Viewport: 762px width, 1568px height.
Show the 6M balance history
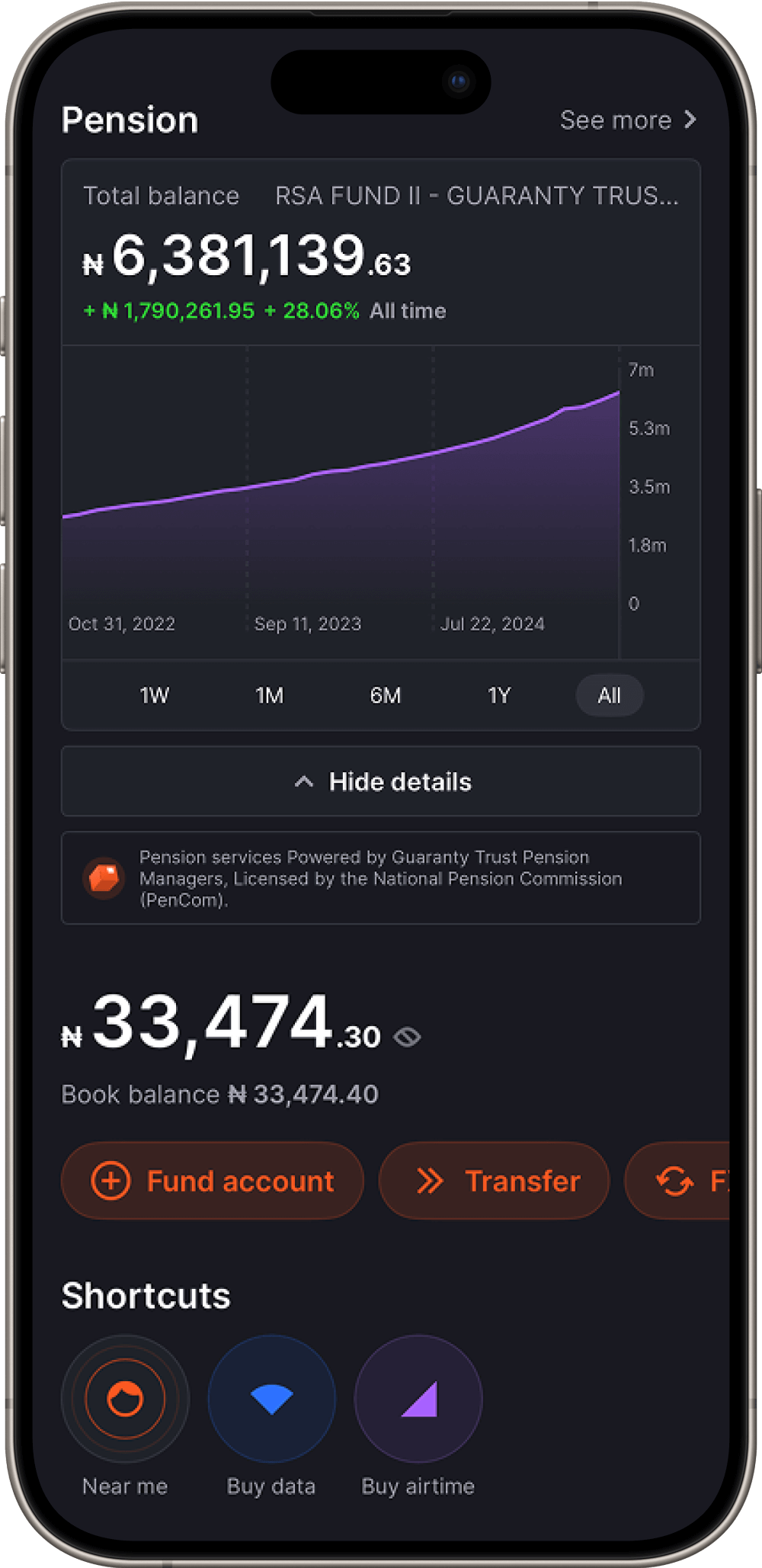pyautogui.click(x=385, y=695)
